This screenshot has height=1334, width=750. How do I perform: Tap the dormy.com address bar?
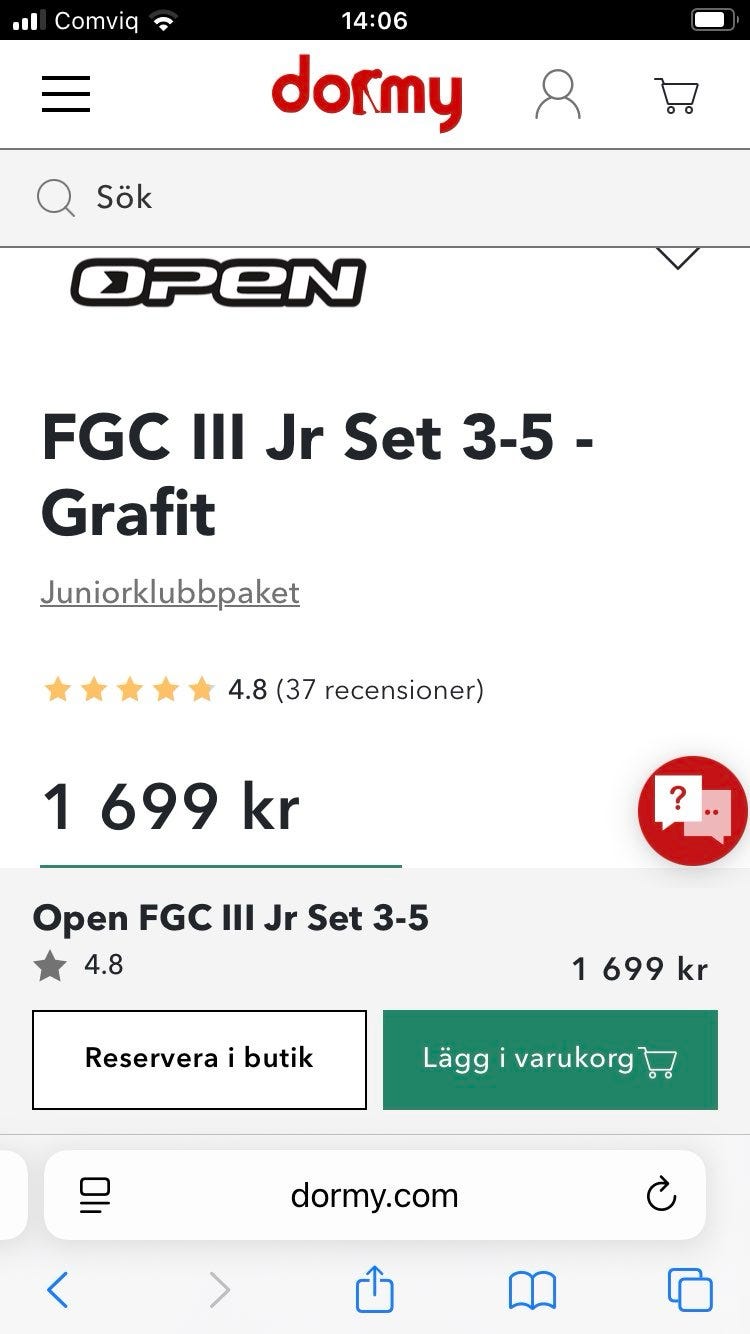point(375,1195)
